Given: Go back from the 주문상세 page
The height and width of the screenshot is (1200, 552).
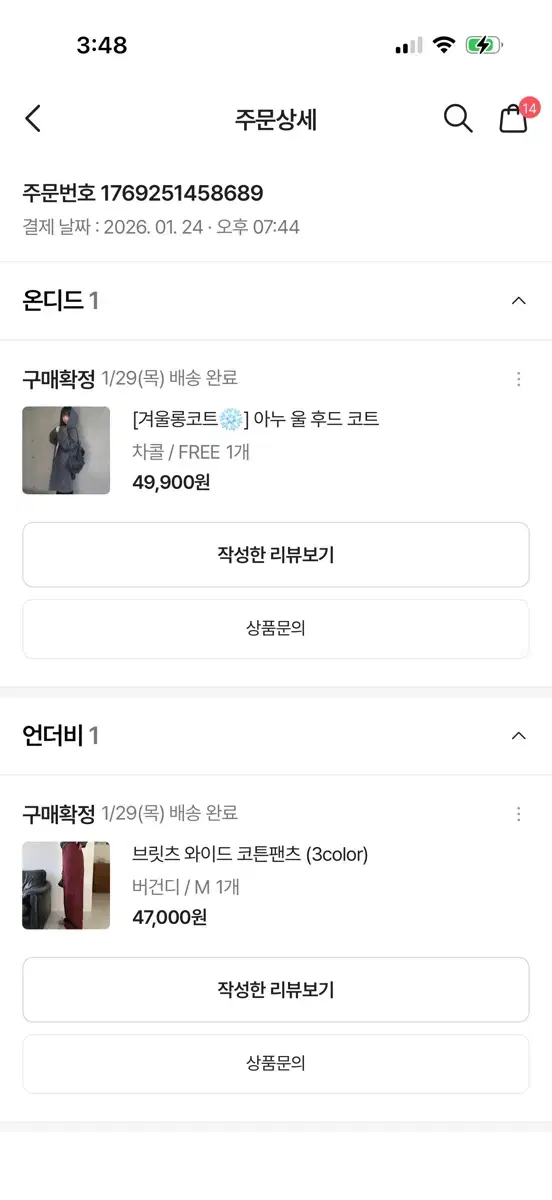Looking at the screenshot, I should pyautogui.click(x=33, y=119).
